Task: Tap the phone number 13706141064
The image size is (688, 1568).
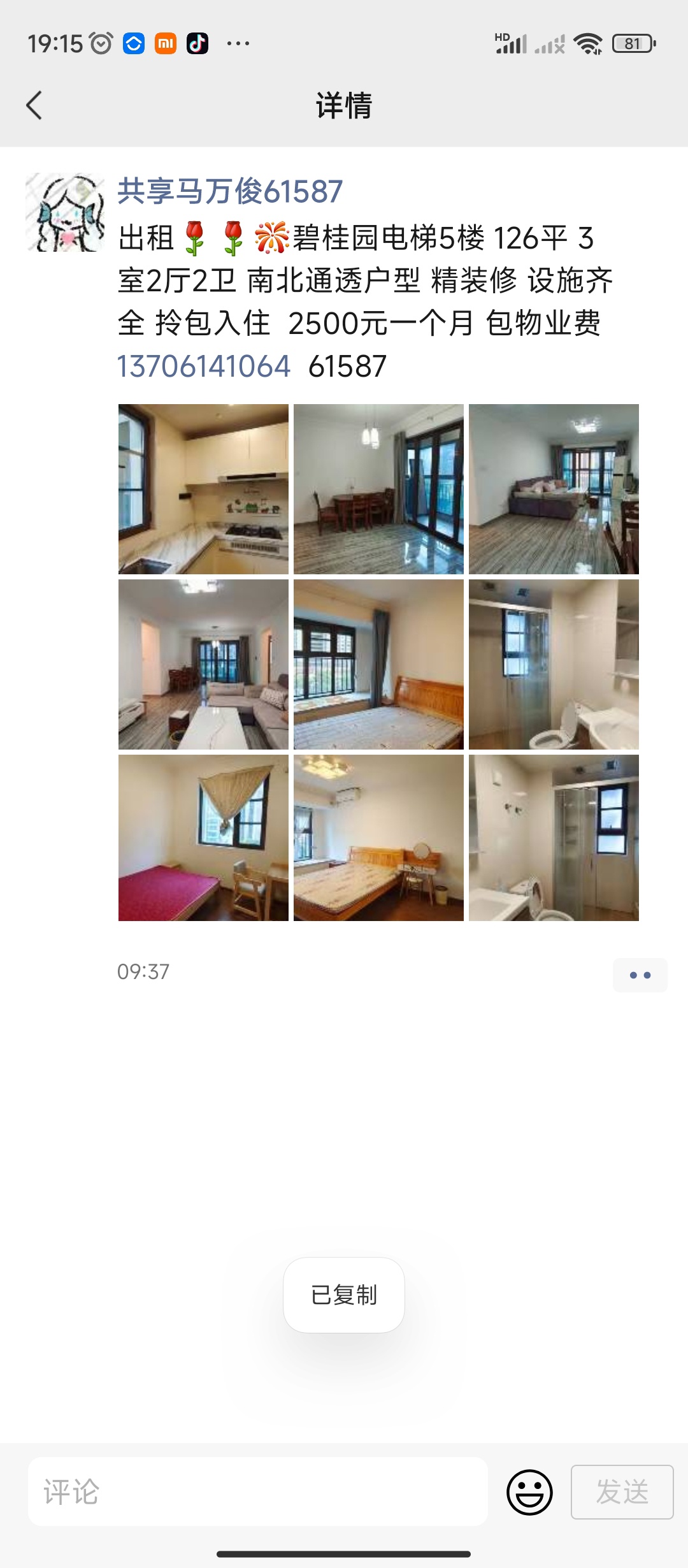Action: (x=204, y=367)
